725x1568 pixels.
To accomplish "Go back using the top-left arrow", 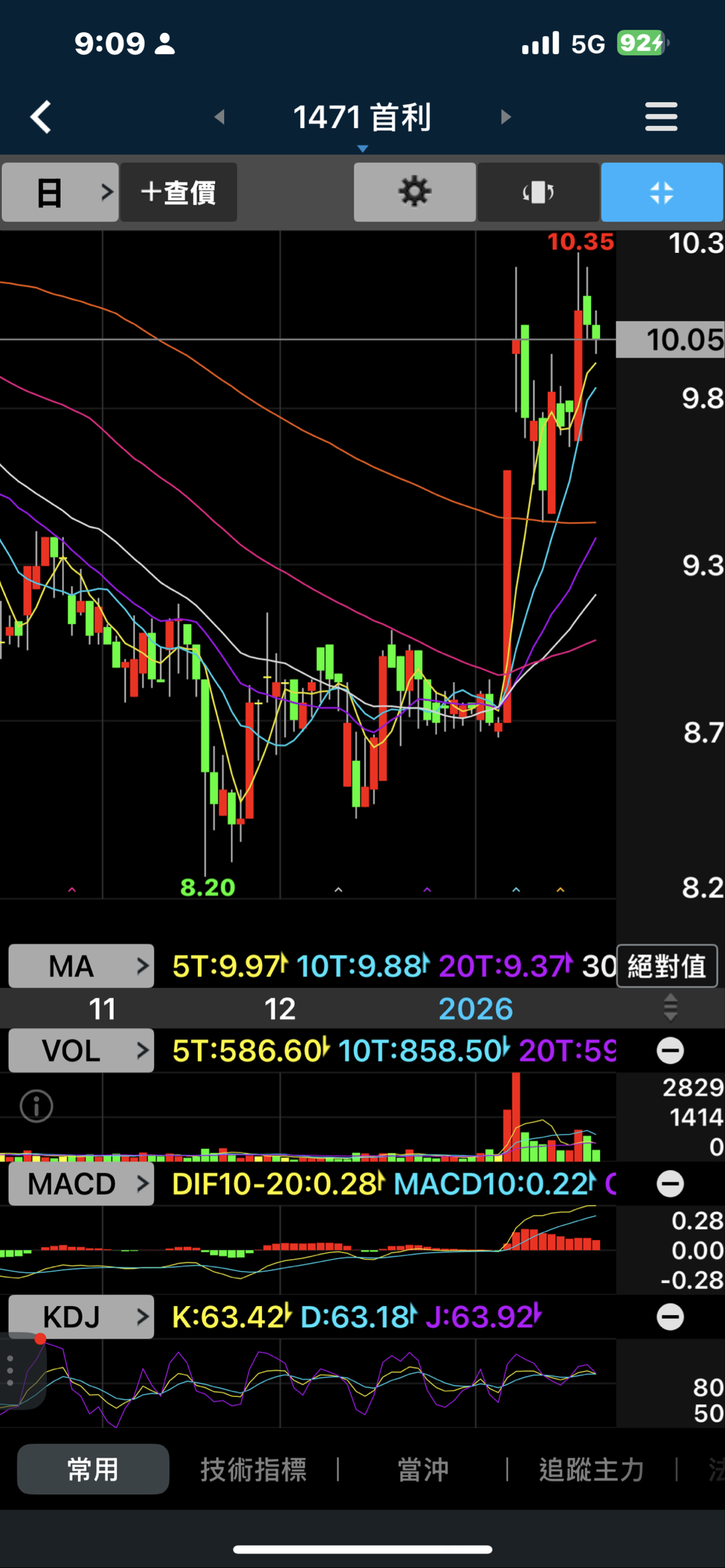I will click(x=41, y=117).
